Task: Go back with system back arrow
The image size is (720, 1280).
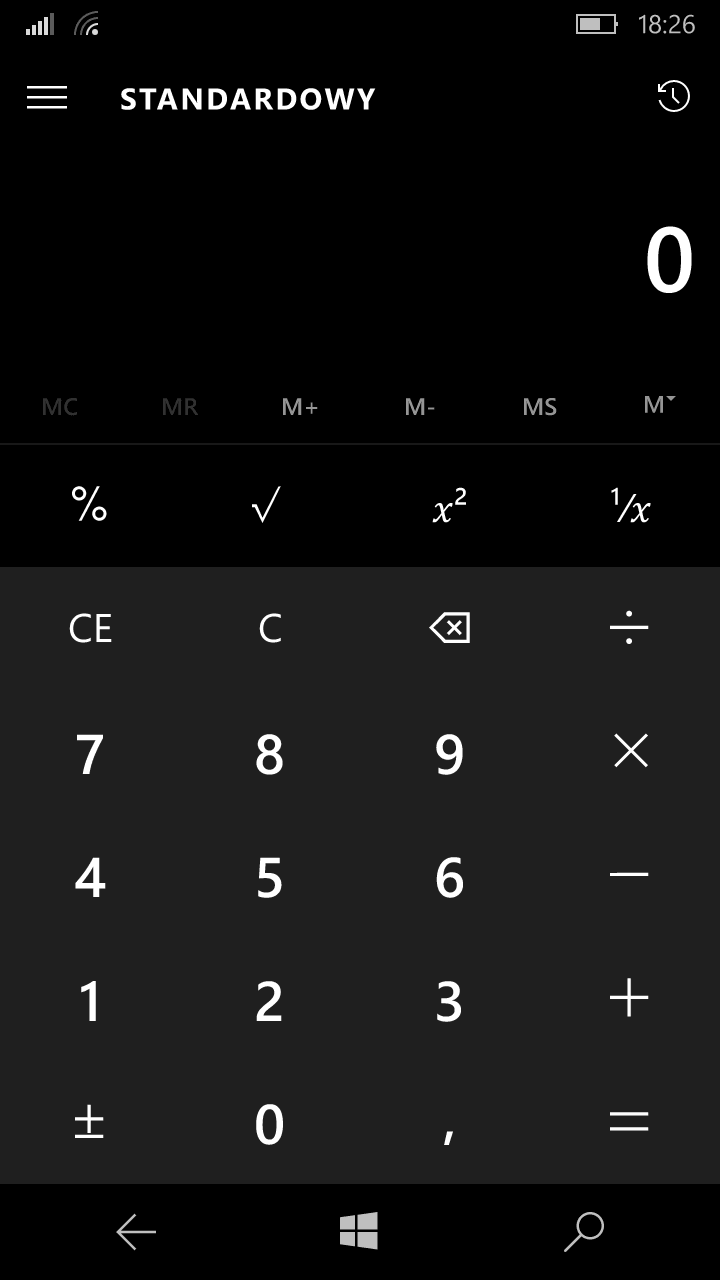Action: click(136, 1232)
